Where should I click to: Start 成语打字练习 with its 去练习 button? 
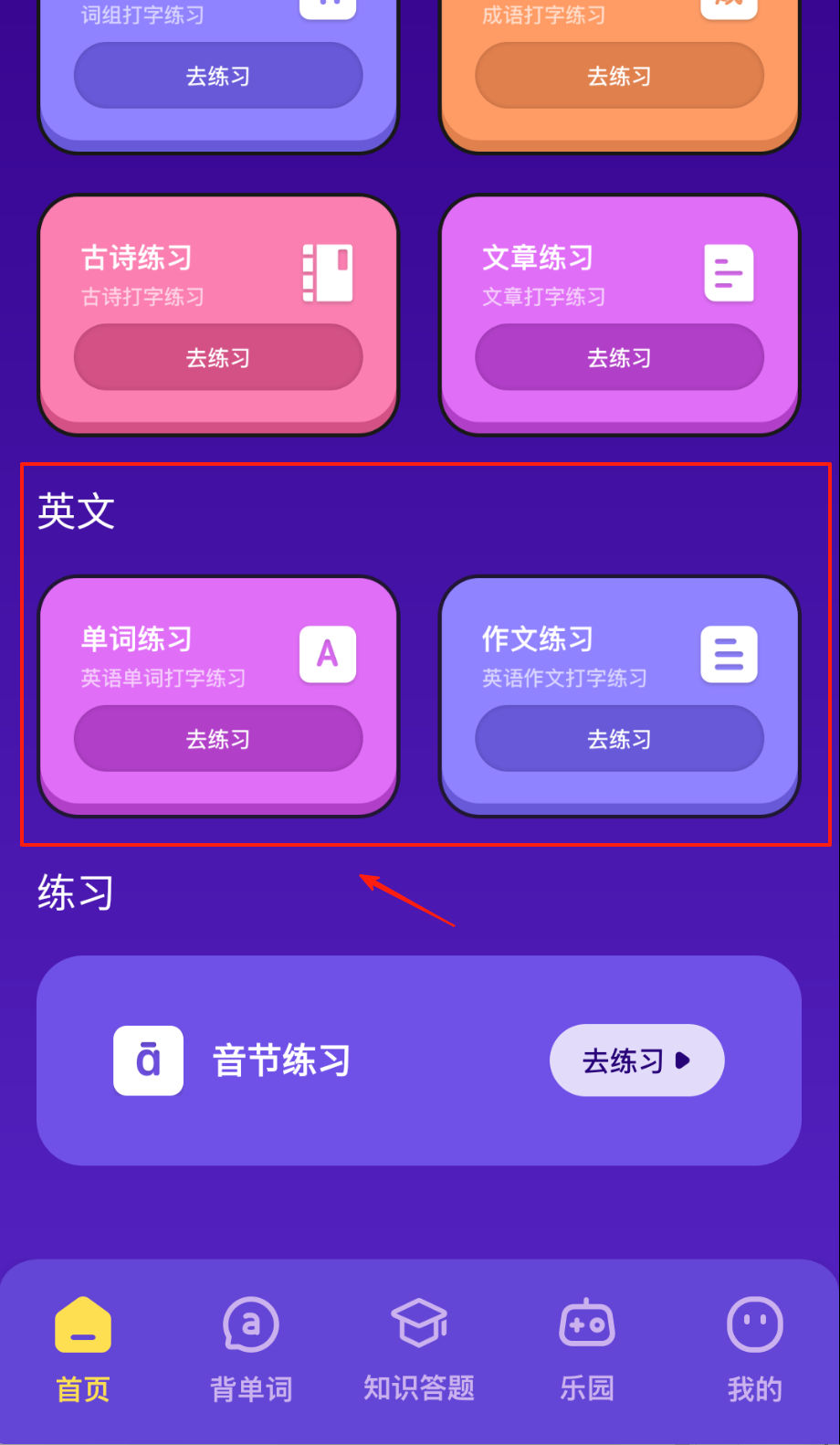pos(619,76)
